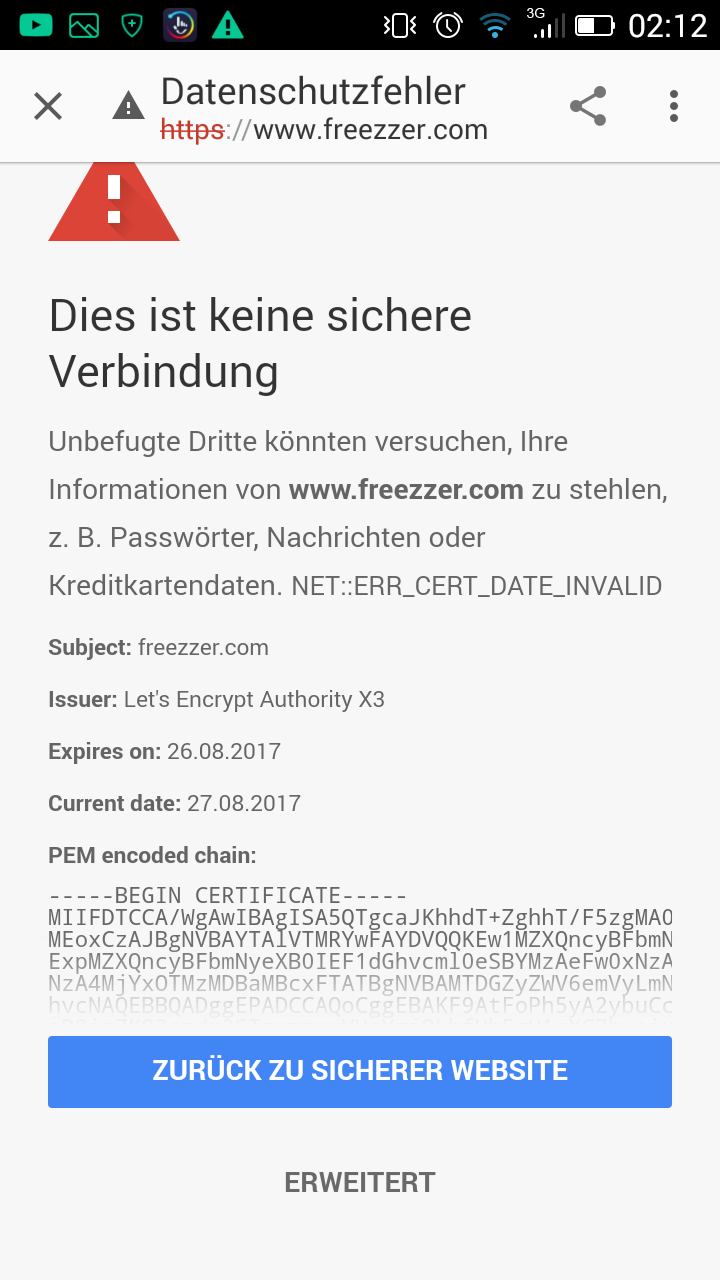Tap Zurück zu sicherer Website button

coord(360,1071)
